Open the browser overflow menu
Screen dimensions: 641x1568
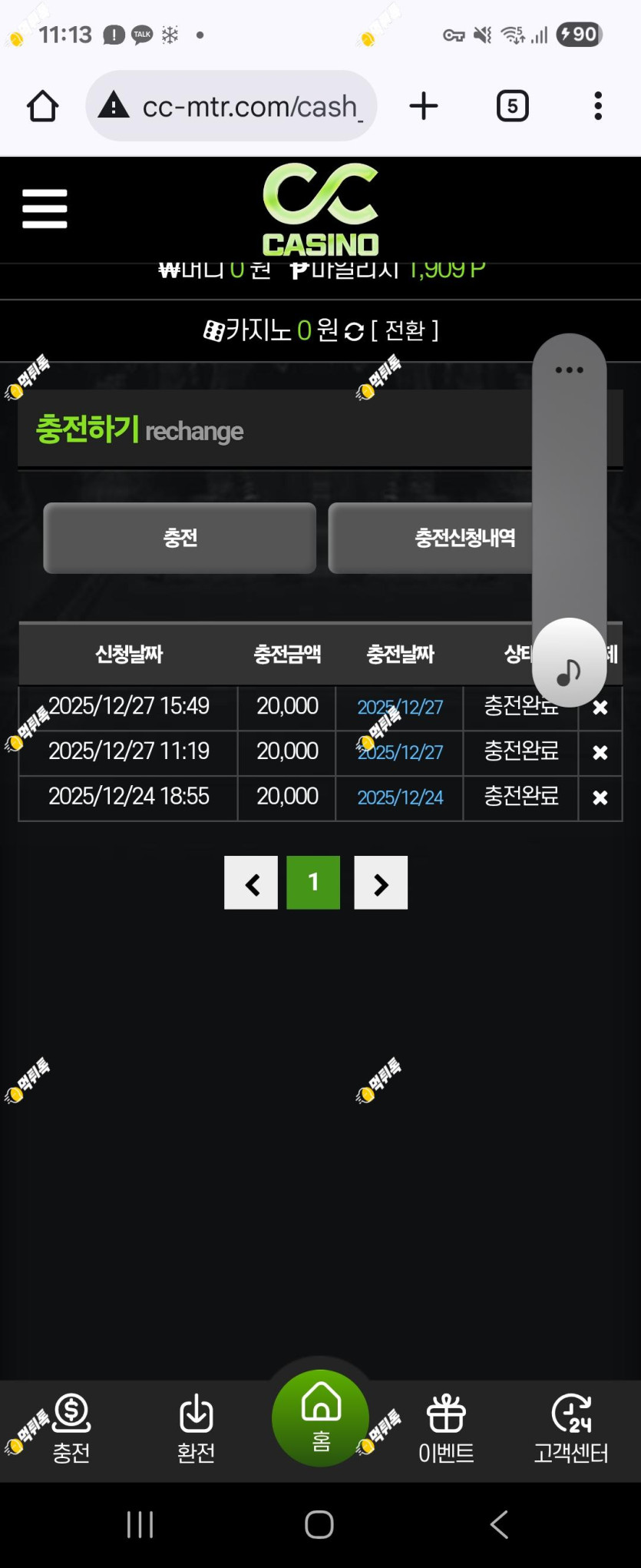tap(597, 106)
